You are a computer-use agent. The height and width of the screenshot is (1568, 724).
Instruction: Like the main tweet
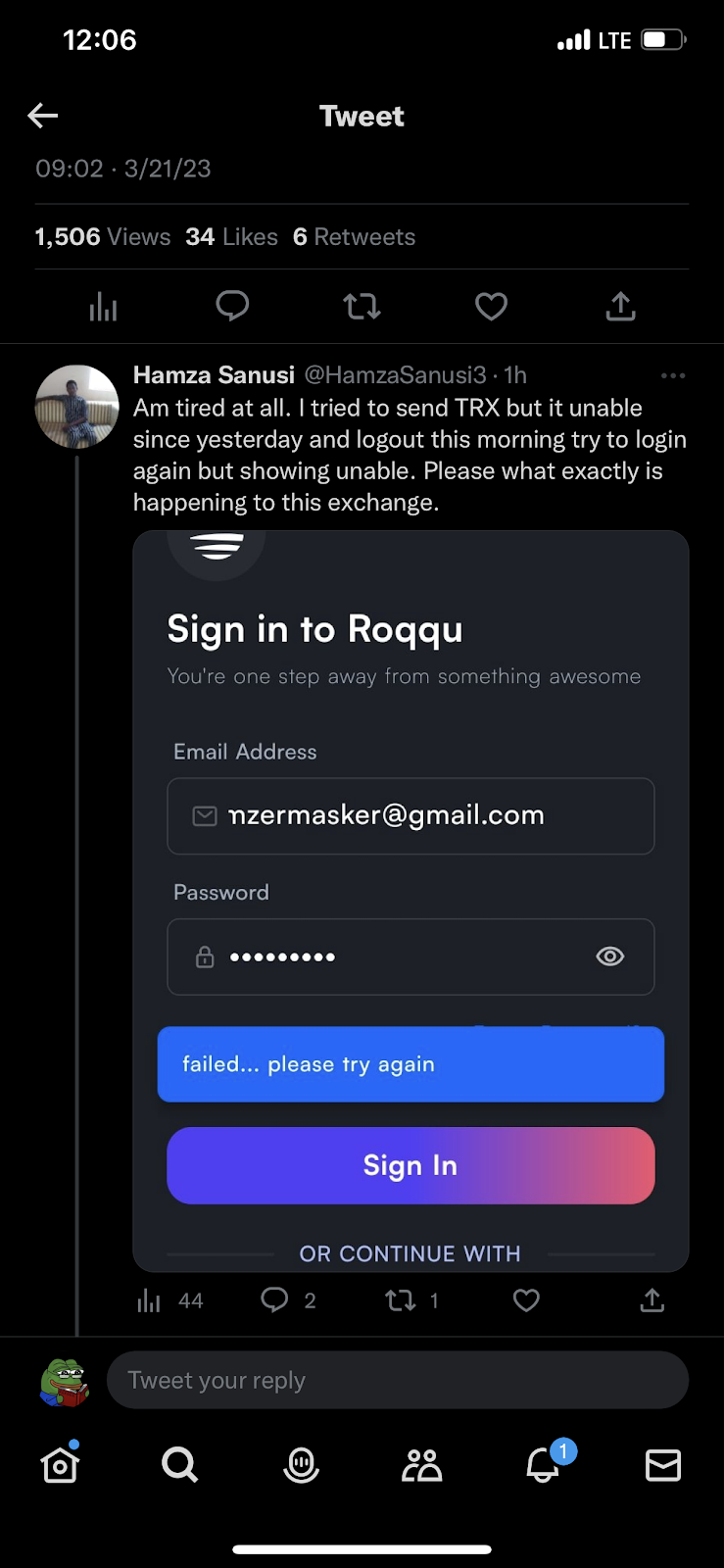[x=491, y=307]
